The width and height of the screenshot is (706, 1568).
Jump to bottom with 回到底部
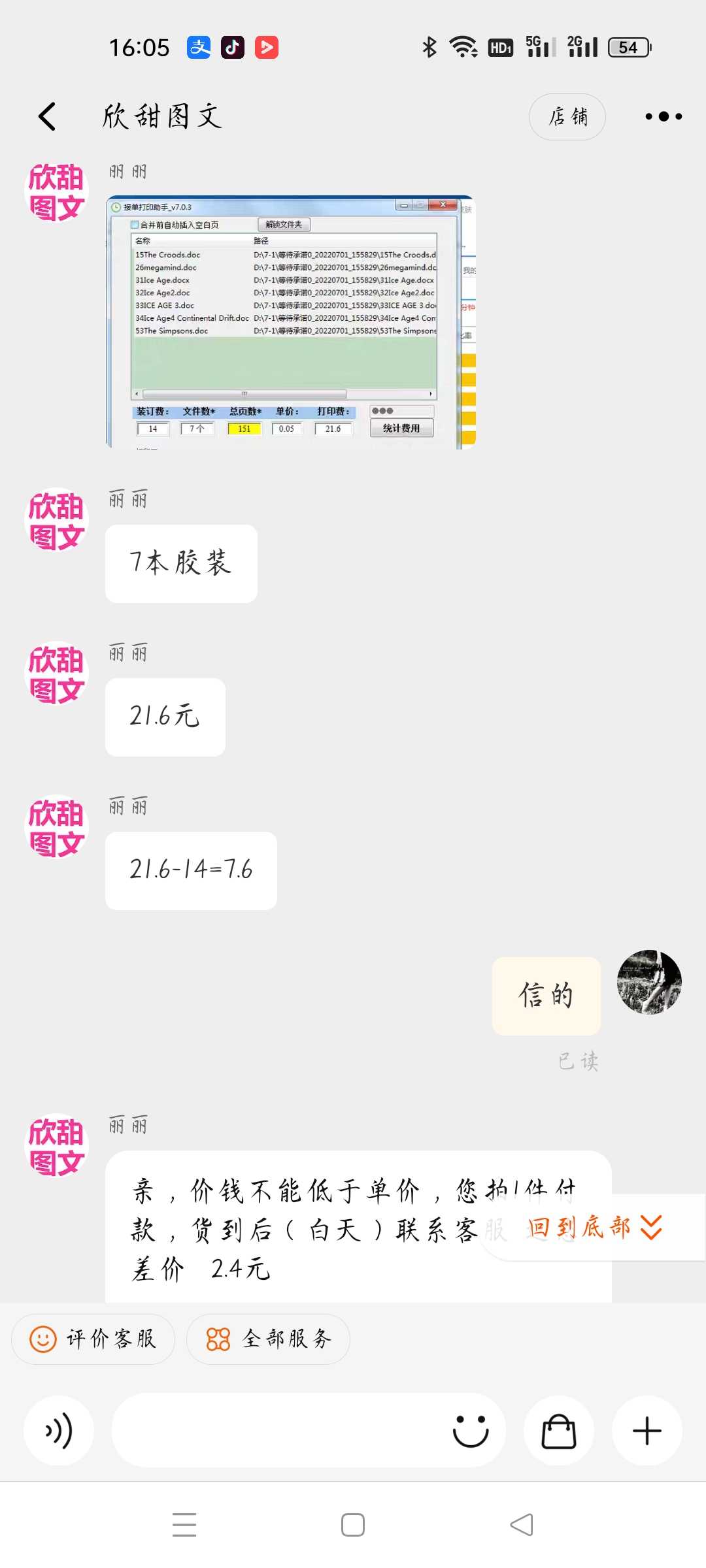595,1227
